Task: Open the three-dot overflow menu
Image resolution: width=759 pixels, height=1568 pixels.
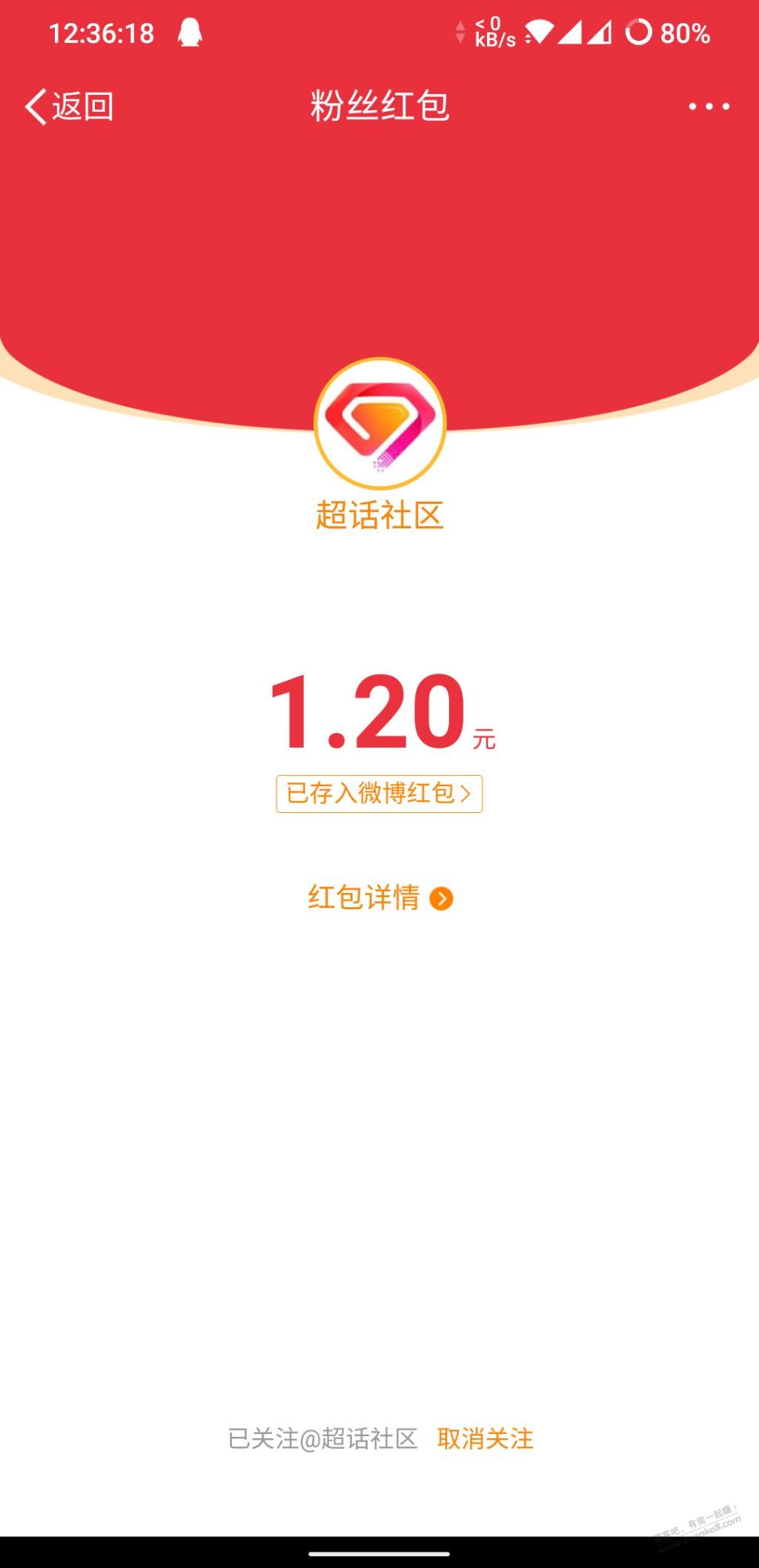Action: (x=709, y=107)
